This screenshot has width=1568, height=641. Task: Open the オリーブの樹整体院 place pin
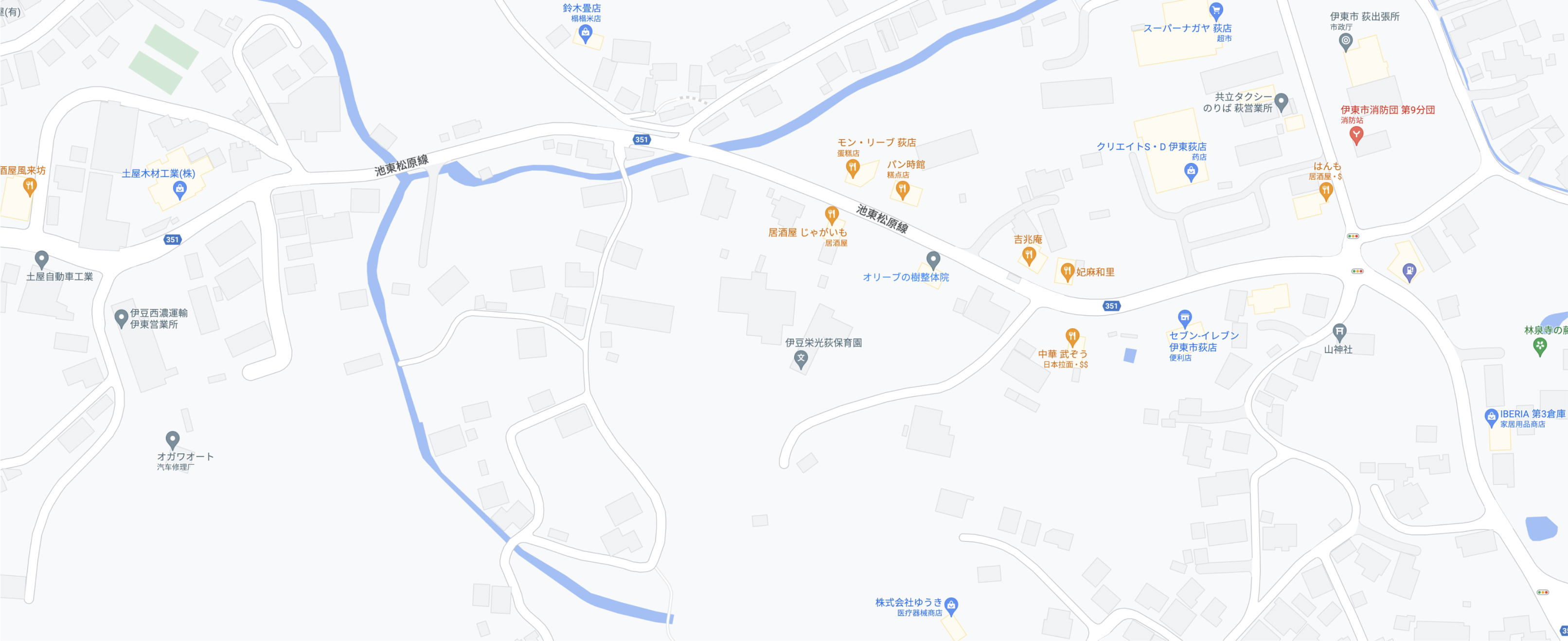(x=933, y=261)
